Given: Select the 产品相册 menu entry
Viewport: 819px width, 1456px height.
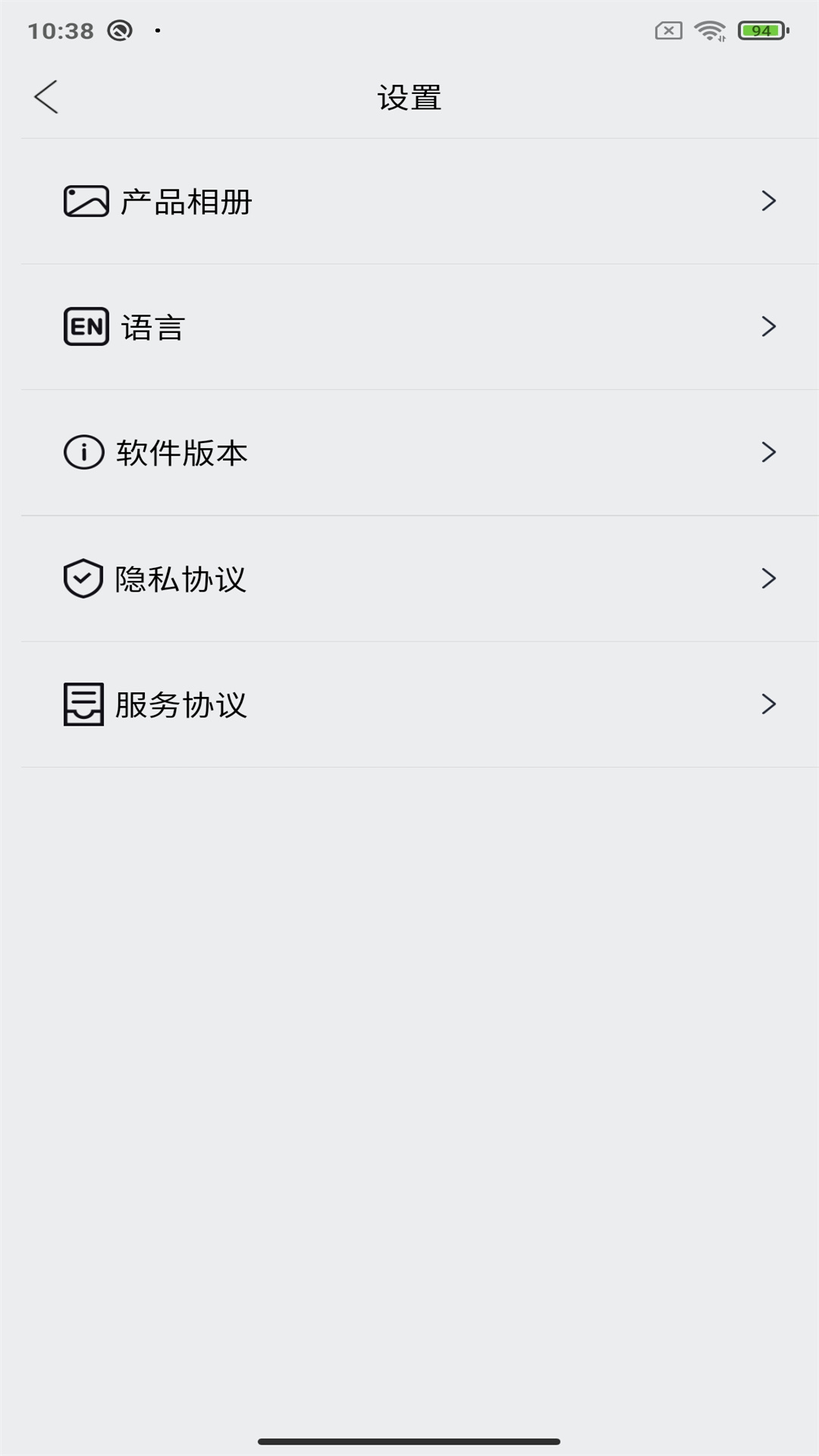Looking at the screenshot, I should pyautogui.click(x=185, y=200).
